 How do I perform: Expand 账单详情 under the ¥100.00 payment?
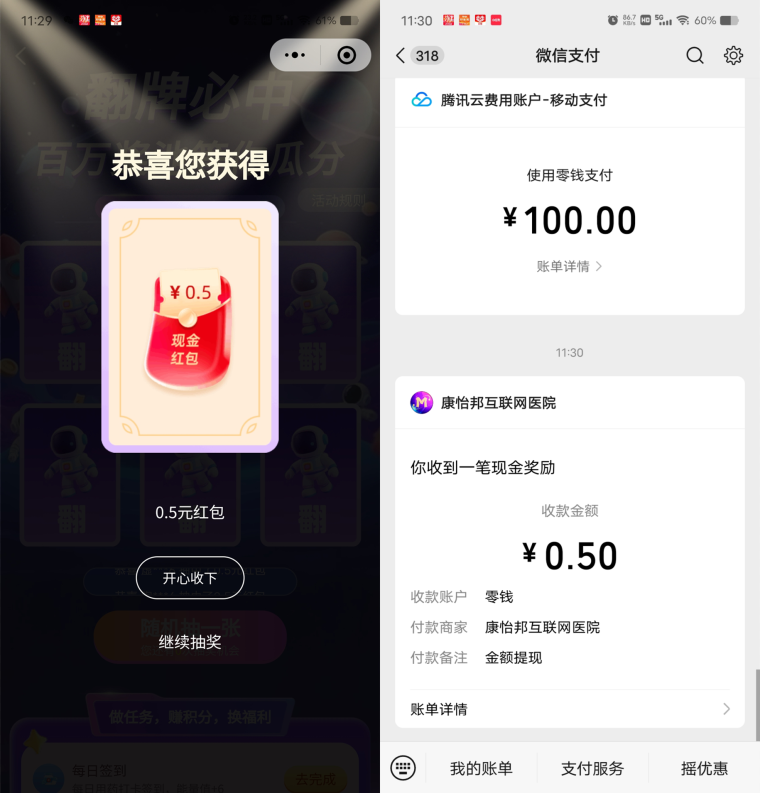pyautogui.click(x=569, y=268)
